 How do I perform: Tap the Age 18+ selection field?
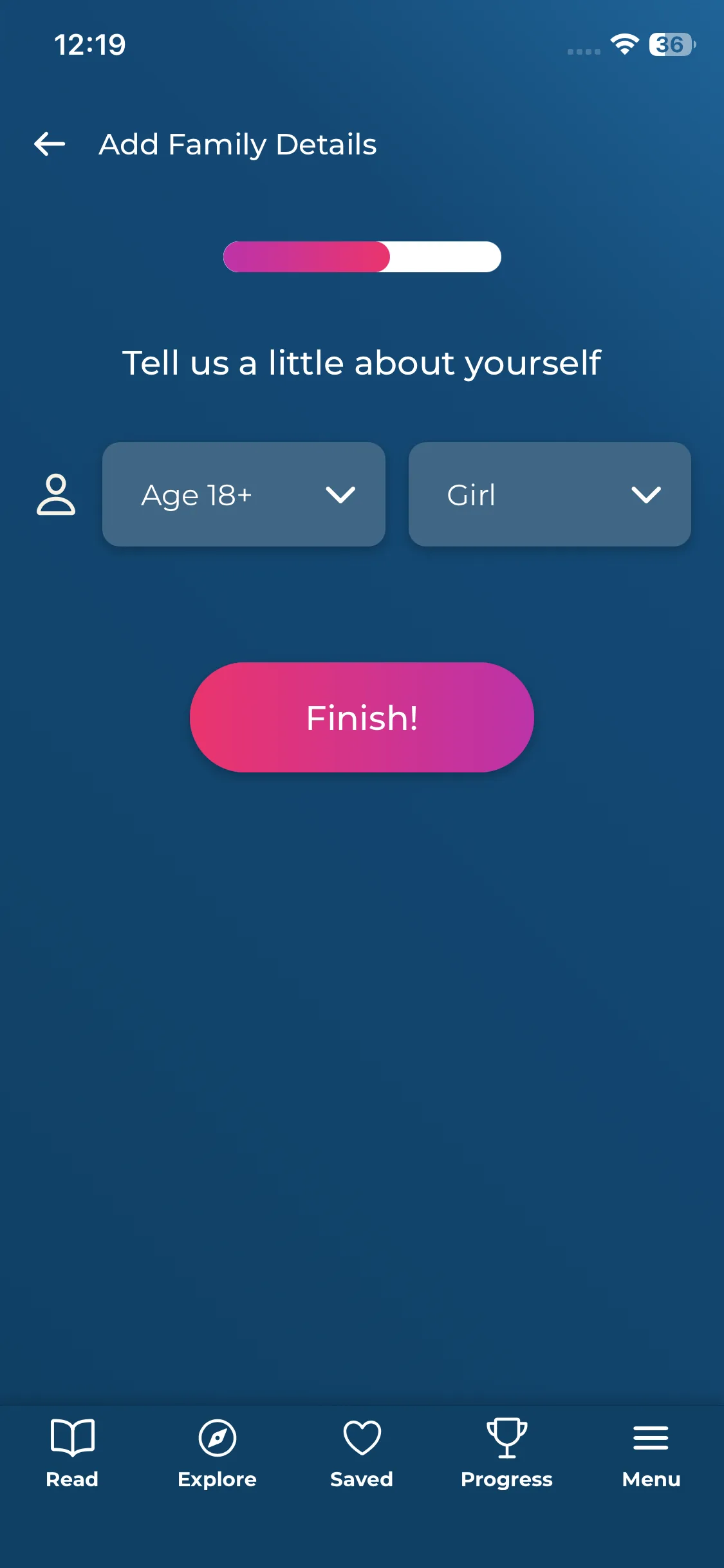pyautogui.click(x=243, y=494)
